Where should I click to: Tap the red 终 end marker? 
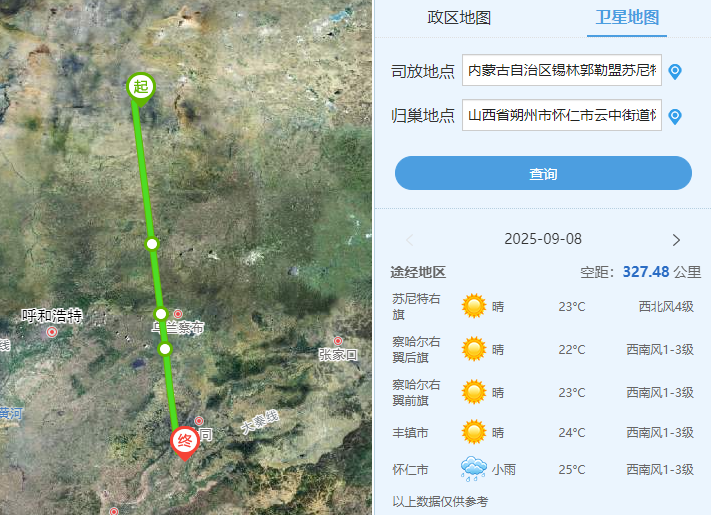coord(185,440)
